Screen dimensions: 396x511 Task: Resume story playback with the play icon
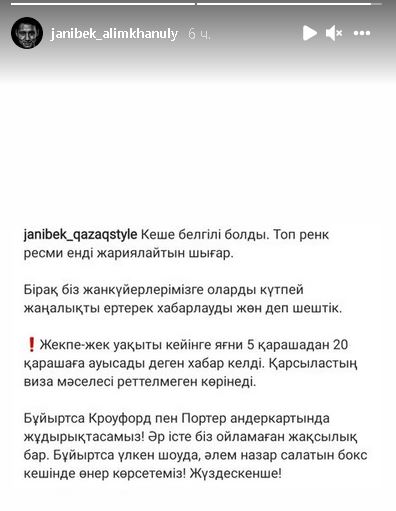[x=310, y=33]
